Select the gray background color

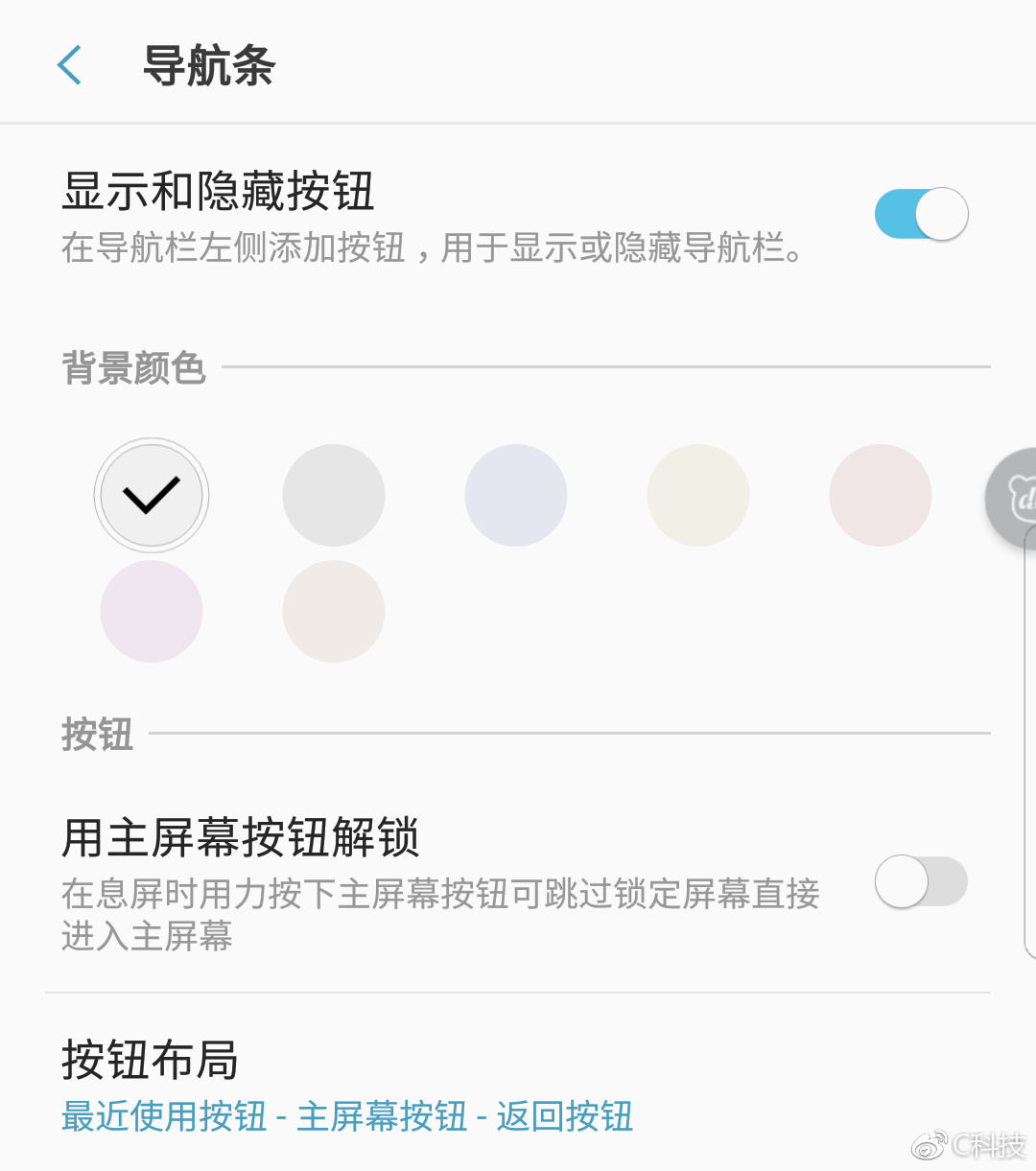click(x=333, y=495)
